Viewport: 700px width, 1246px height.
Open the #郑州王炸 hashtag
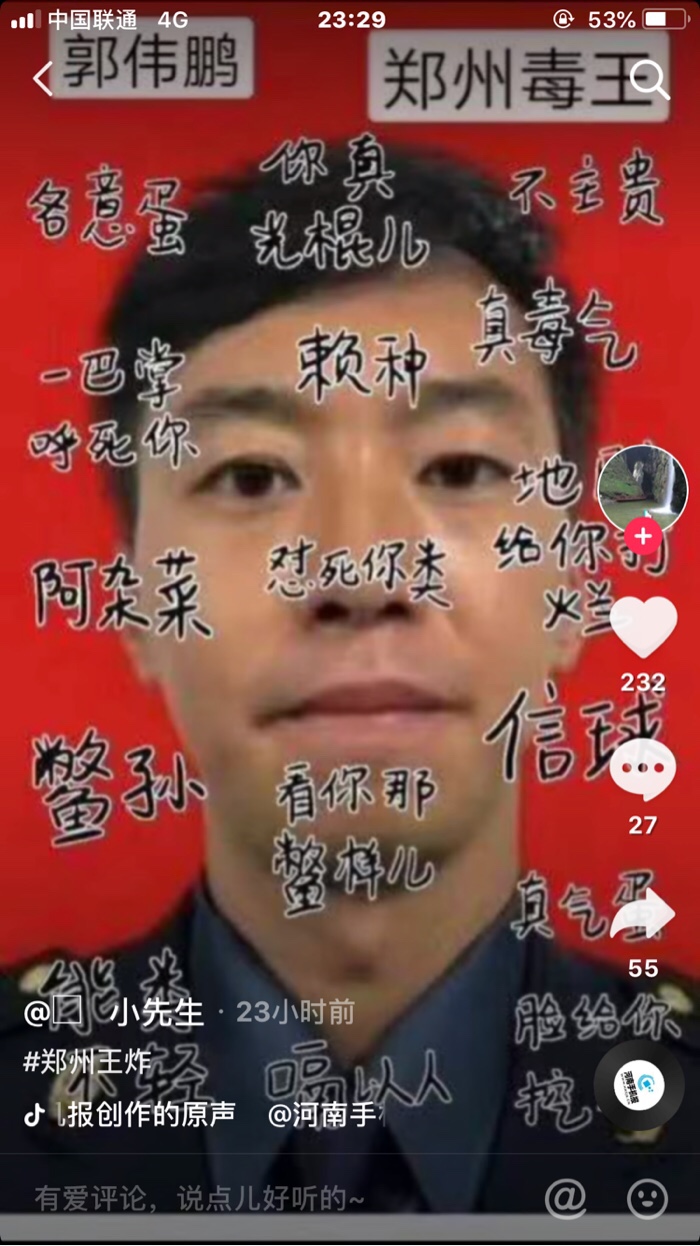86,1062
